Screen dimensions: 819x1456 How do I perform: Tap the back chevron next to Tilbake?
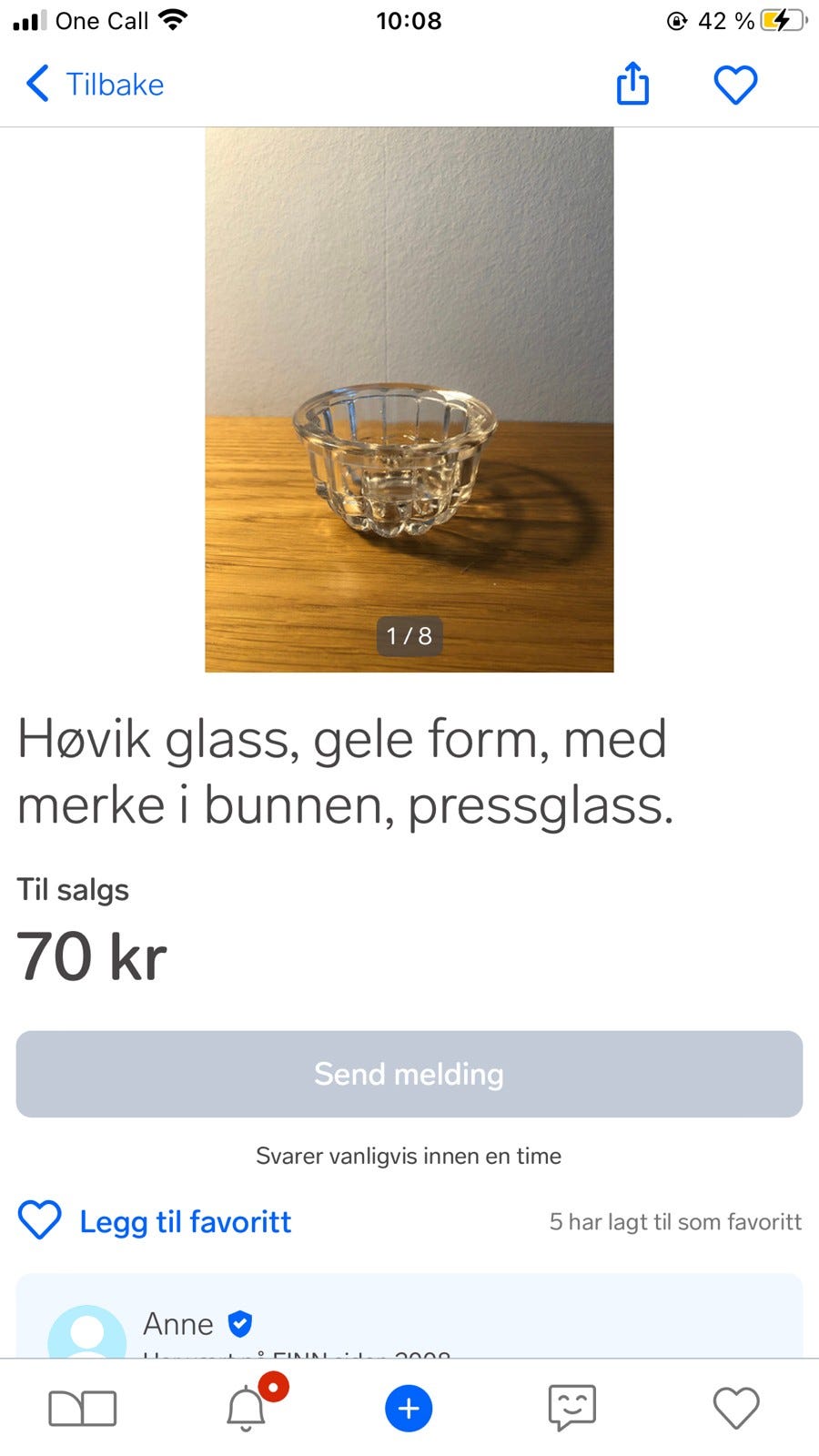coord(35,84)
